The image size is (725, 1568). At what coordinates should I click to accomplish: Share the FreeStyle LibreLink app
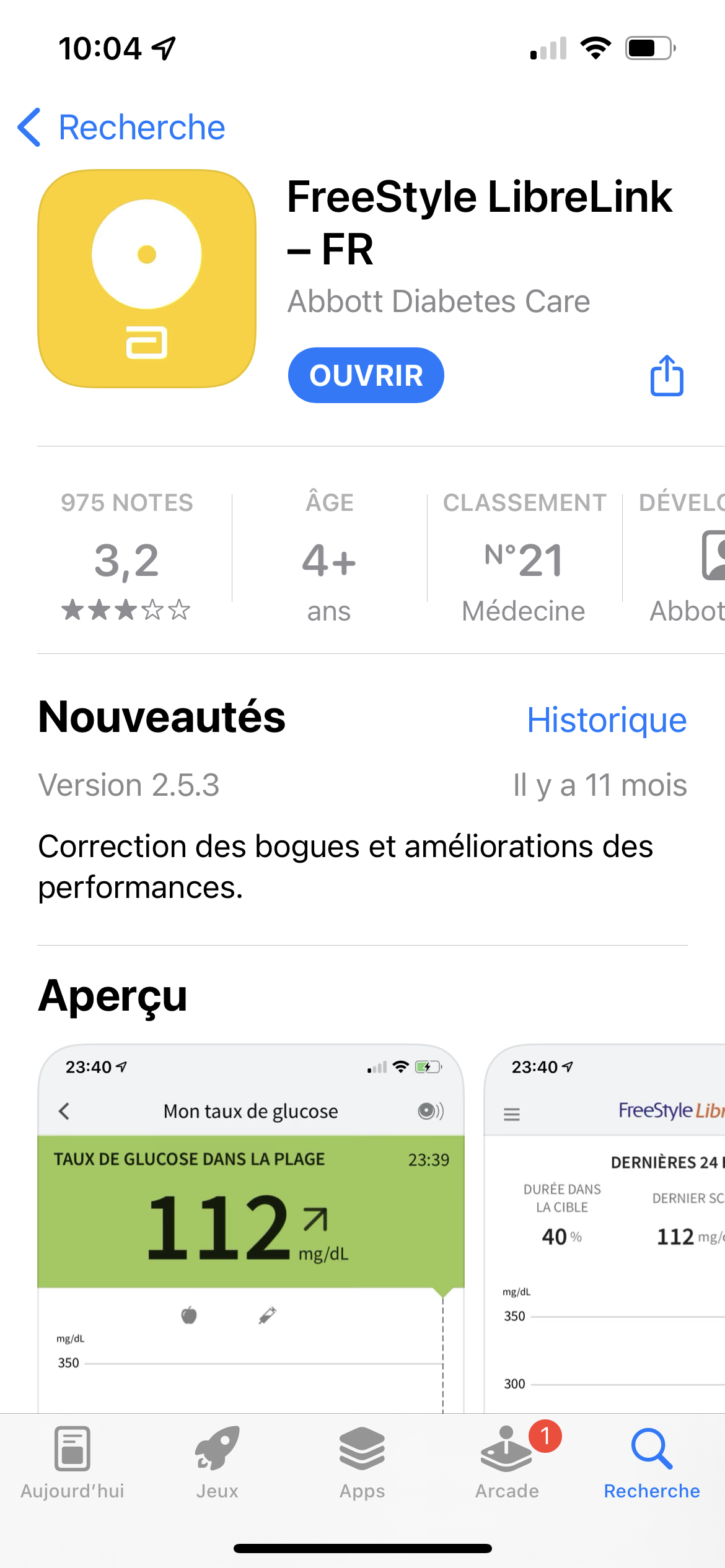pyautogui.click(x=667, y=375)
